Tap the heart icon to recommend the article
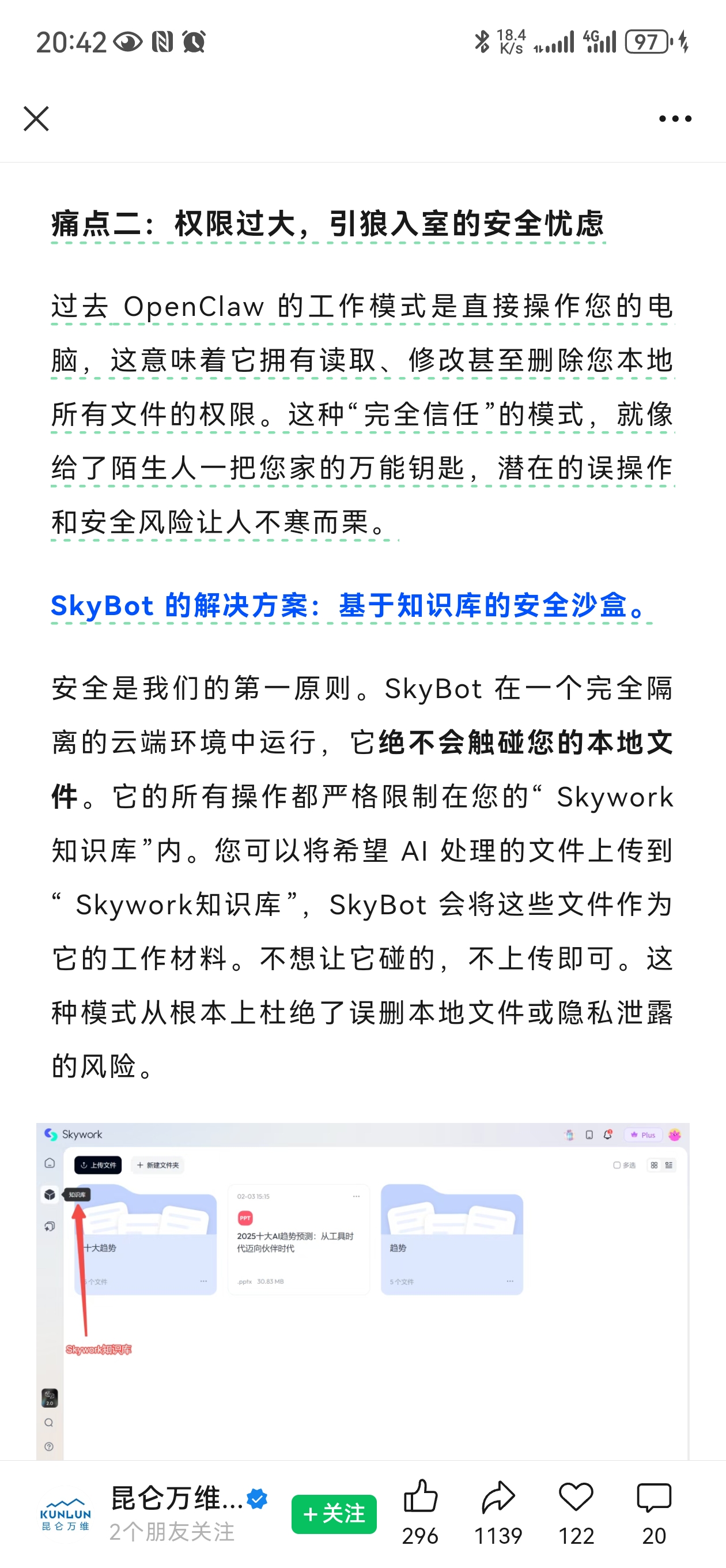Screen dimensions: 726x1568 (576, 1498)
